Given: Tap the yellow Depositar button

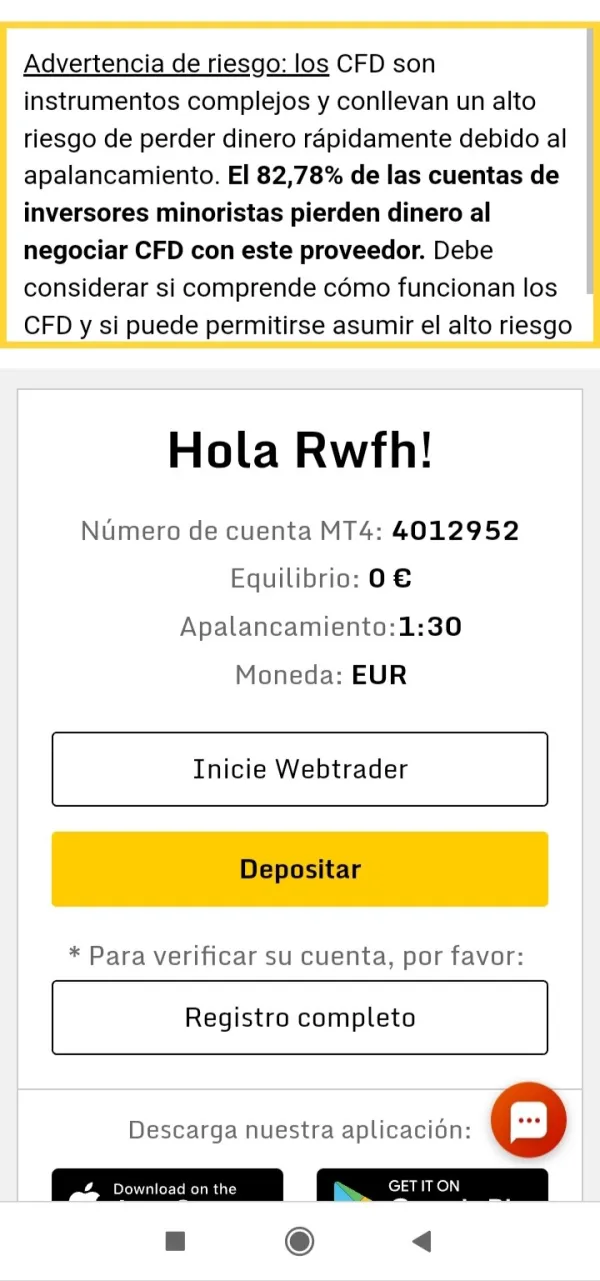Looking at the screenshot, I should (x=300, y=869).
